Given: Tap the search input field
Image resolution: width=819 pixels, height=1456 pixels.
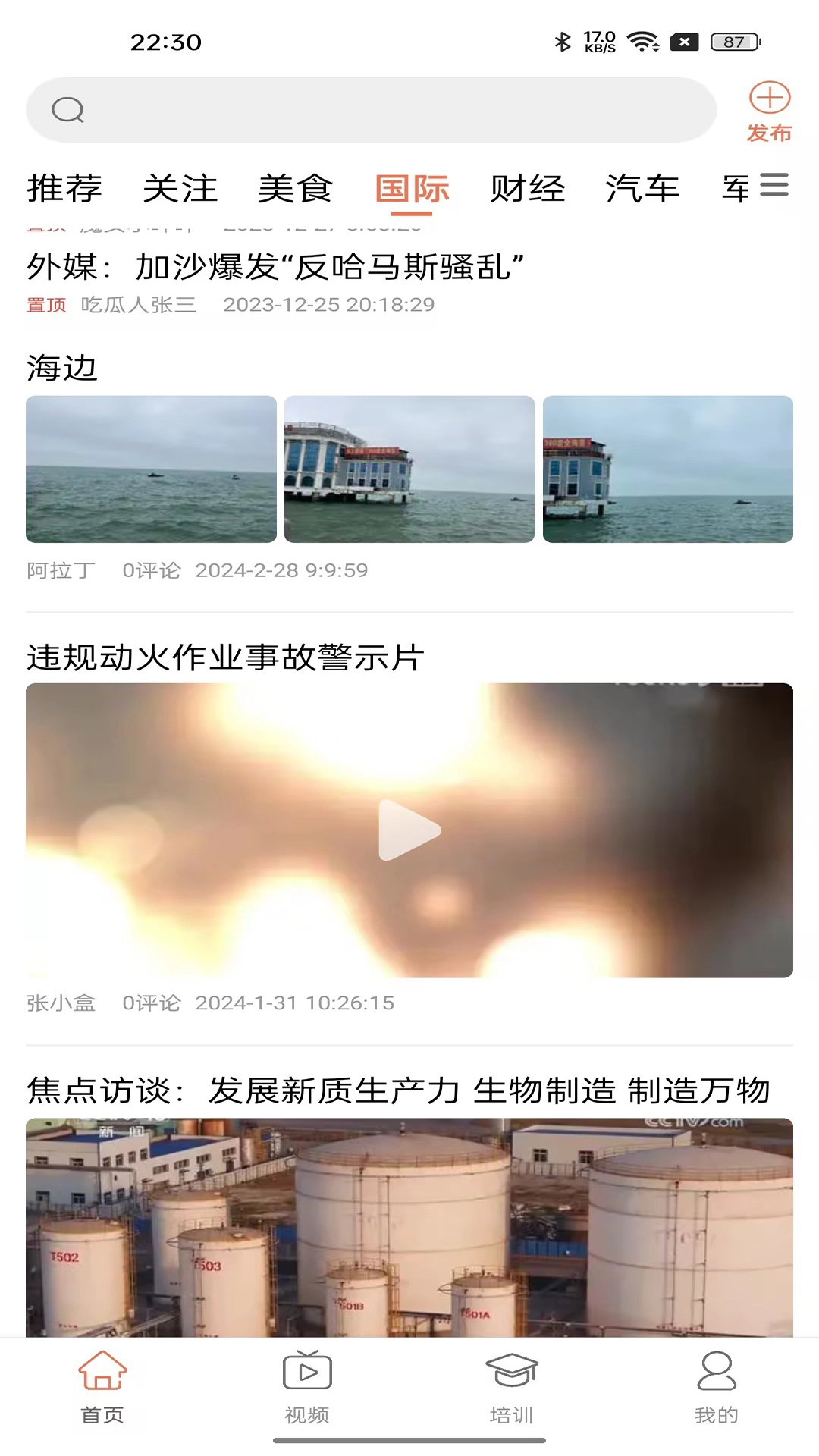Looking at the screenshot, I should pos(372,109).
